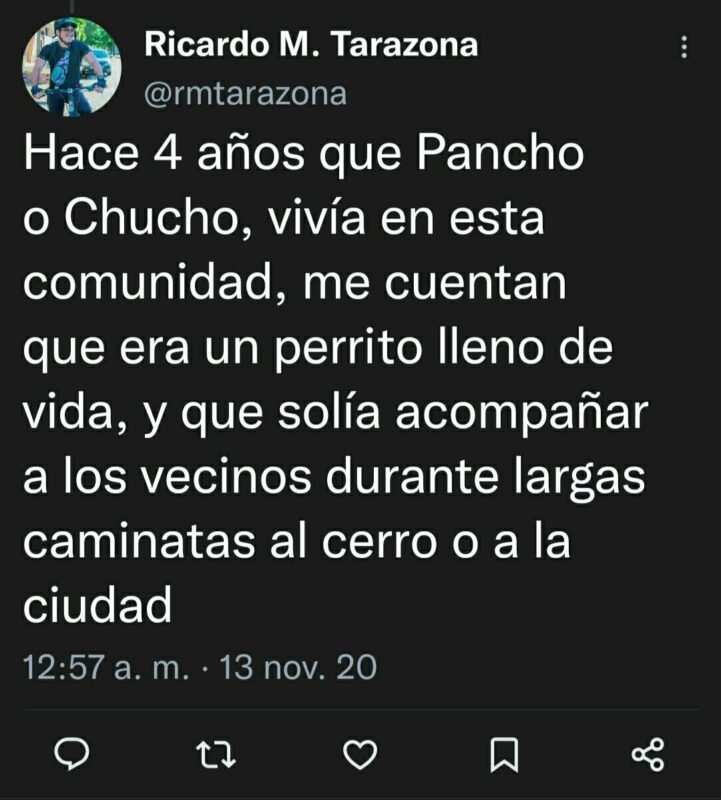Open the tweet's three-dot overflow menu
This screenshot has width=721, height=800.
pyautogui.click(x=684, y=48)
